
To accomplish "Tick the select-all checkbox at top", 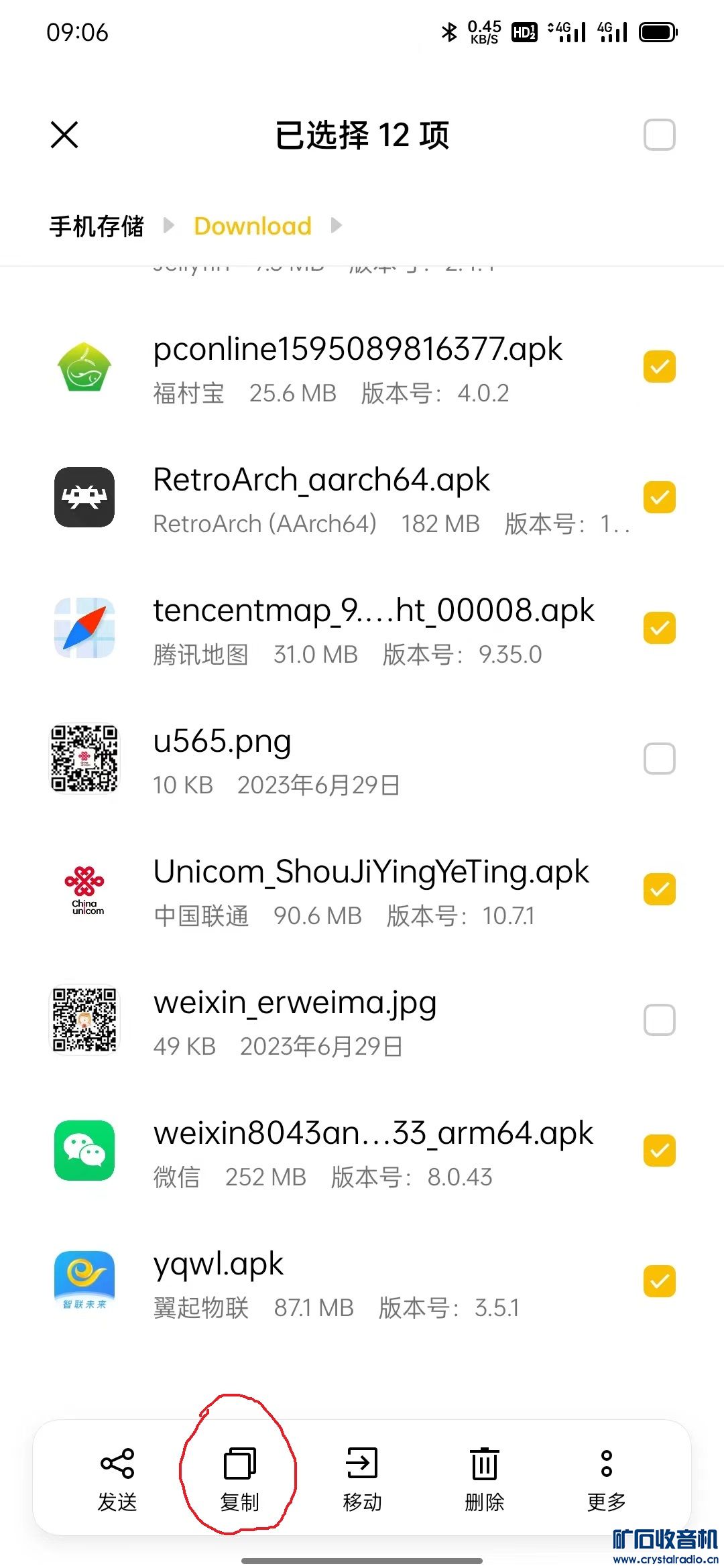I will pos(659,135).
